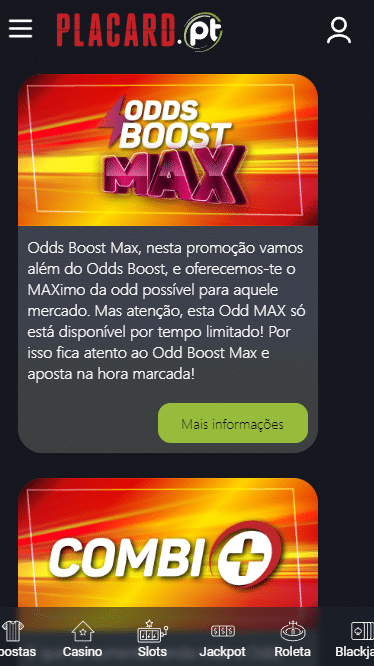The image size is (374, 666).
Task: Go to the Casino section
Action: coord(82,640)
